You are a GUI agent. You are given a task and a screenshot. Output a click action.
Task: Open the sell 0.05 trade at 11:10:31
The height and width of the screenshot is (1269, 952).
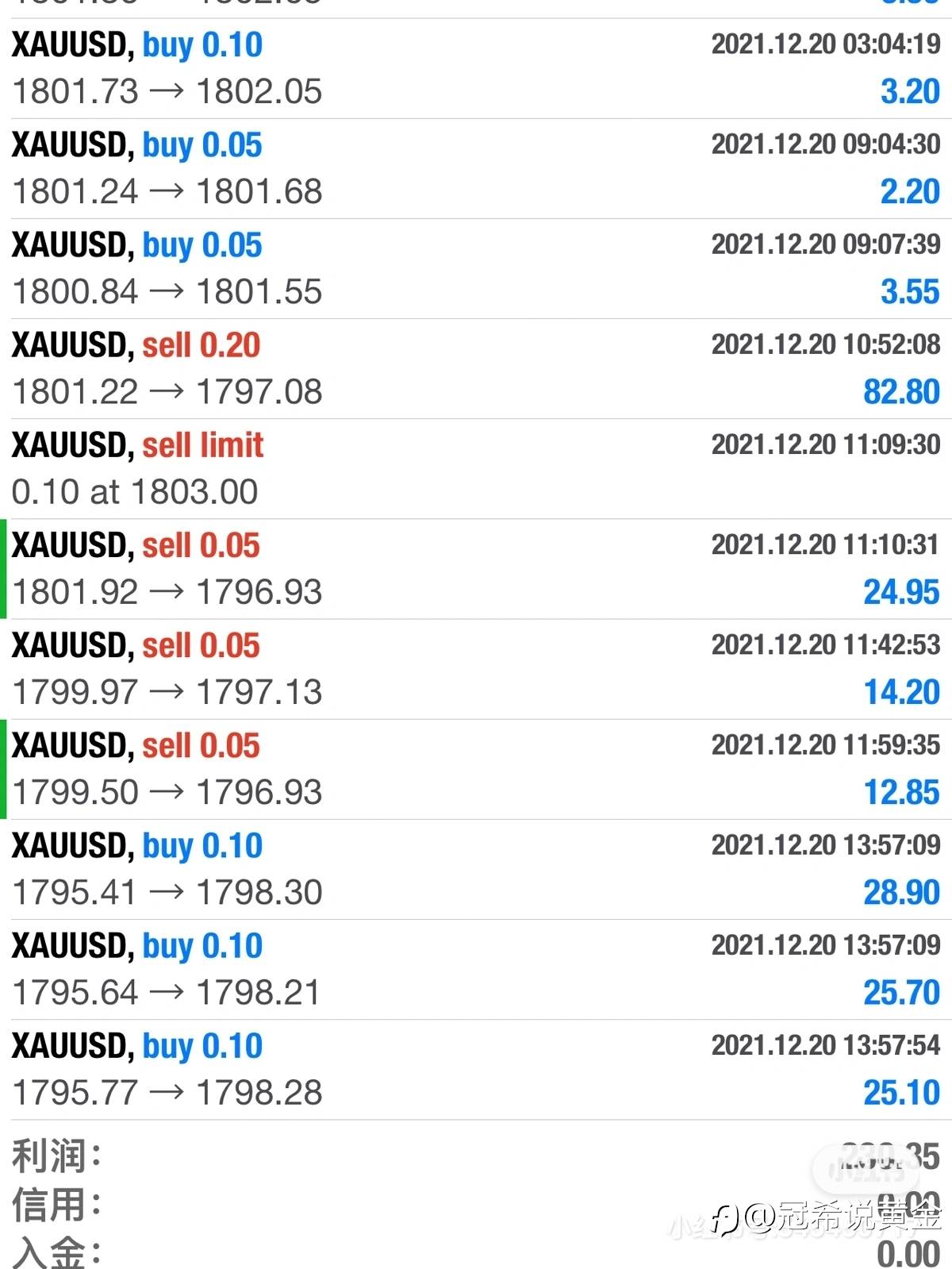pos(476,569)
